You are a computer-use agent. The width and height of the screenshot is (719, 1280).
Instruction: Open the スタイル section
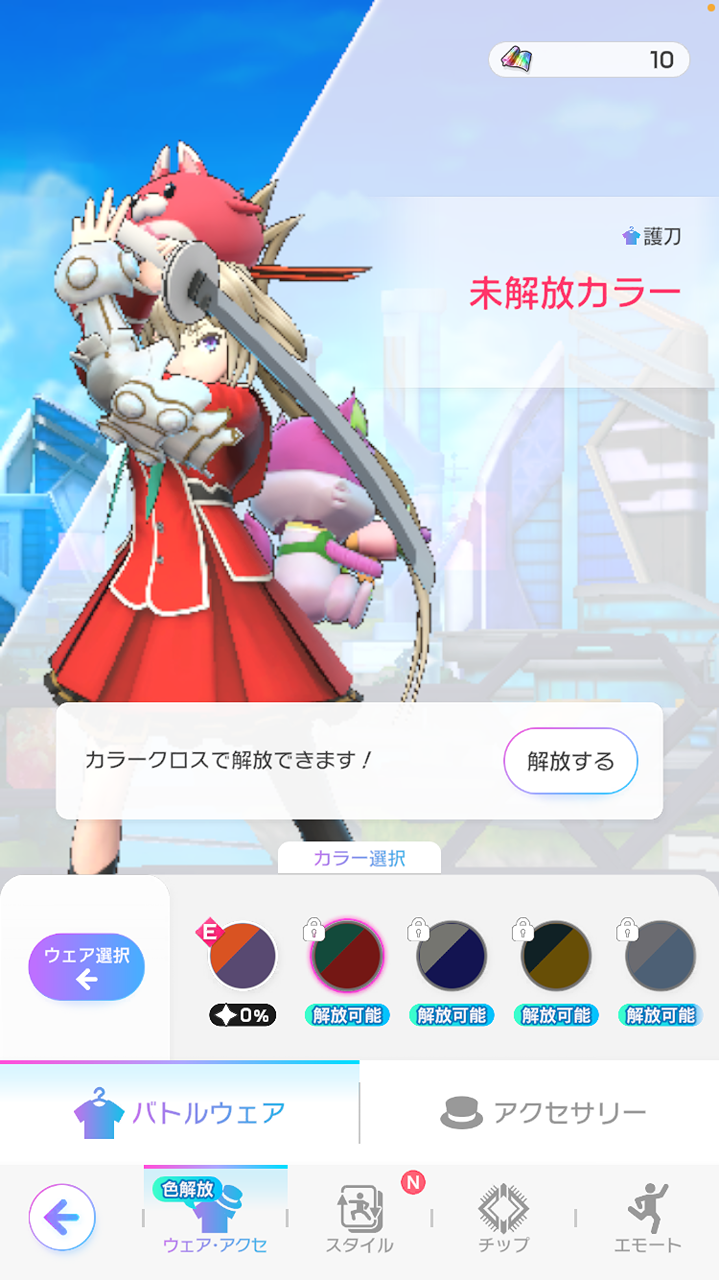(x=359, y=1218)
